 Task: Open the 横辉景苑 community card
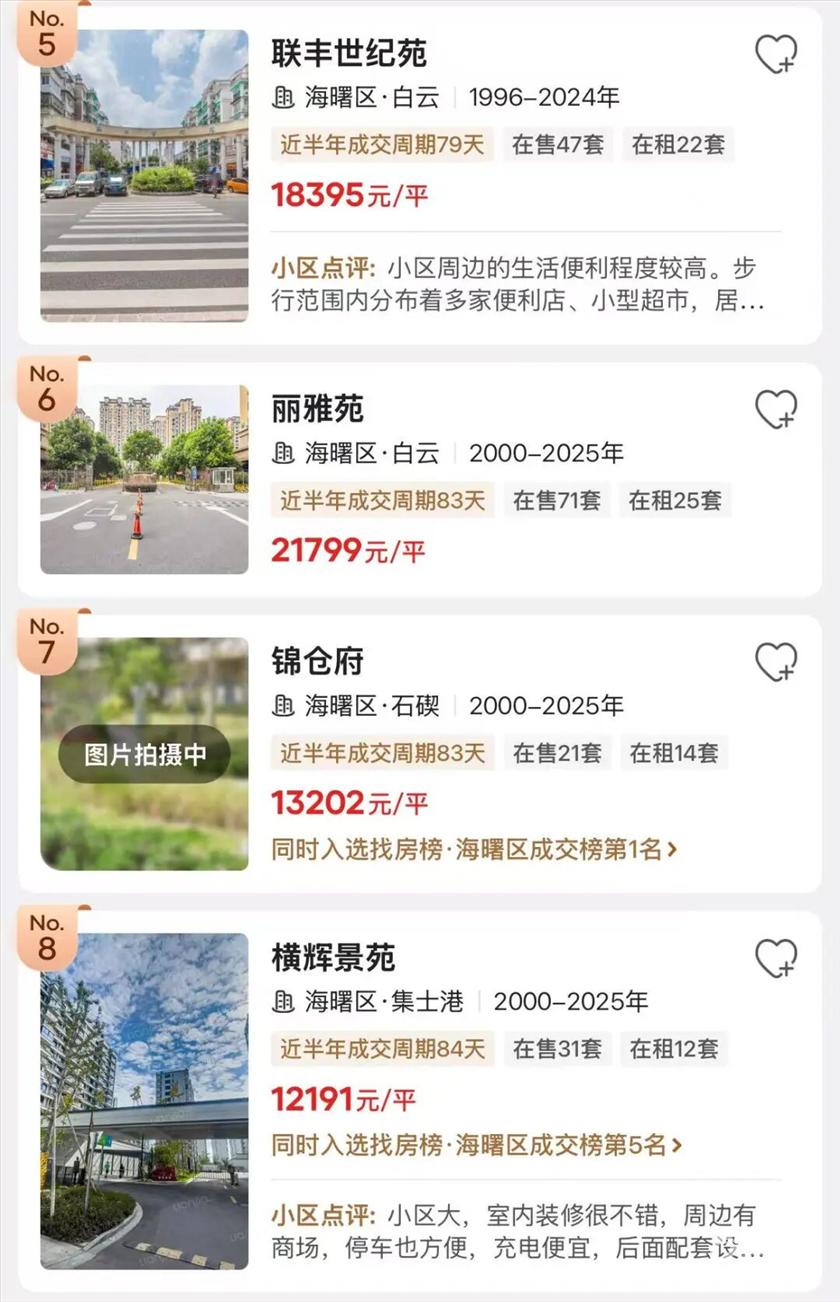[x=333, y=958]
